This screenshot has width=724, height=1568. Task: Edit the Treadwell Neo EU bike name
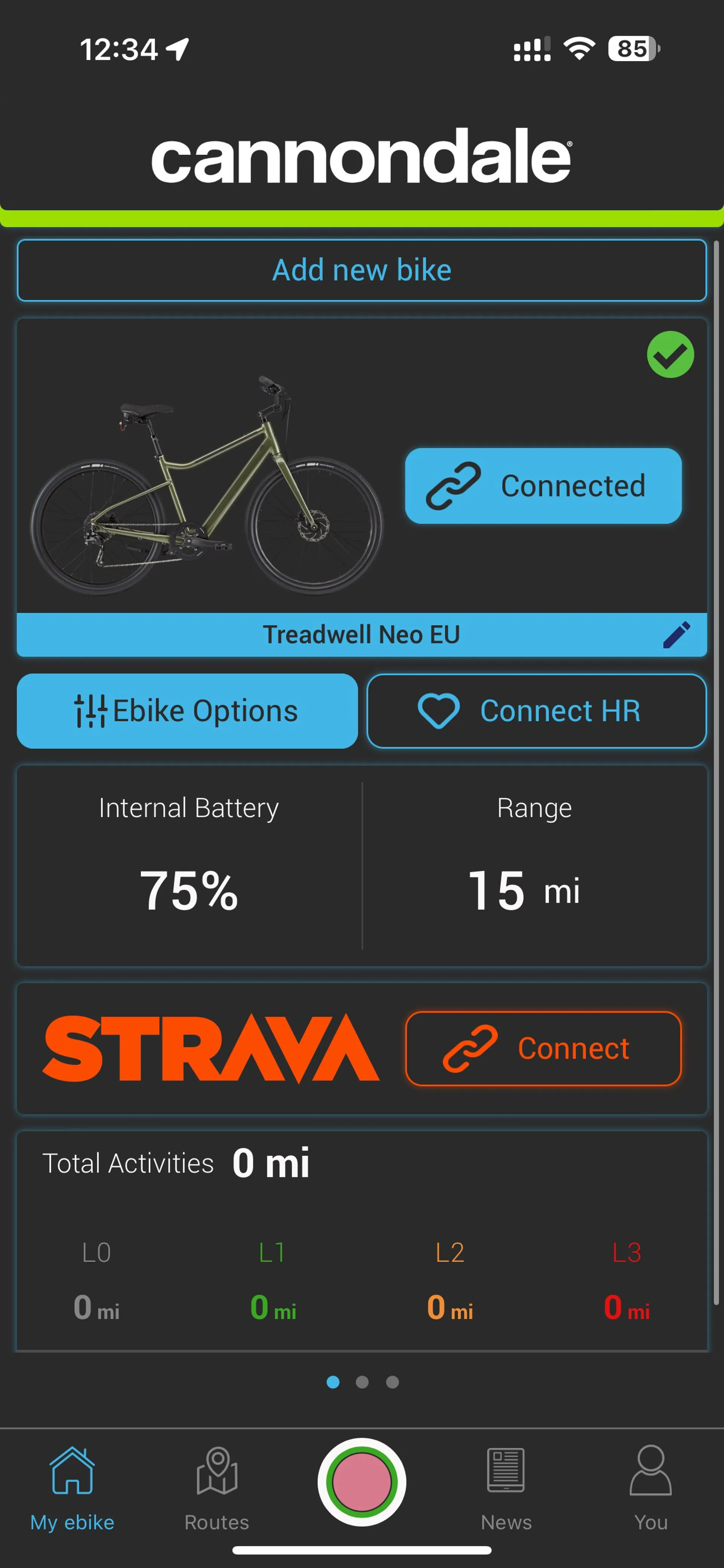676,635
